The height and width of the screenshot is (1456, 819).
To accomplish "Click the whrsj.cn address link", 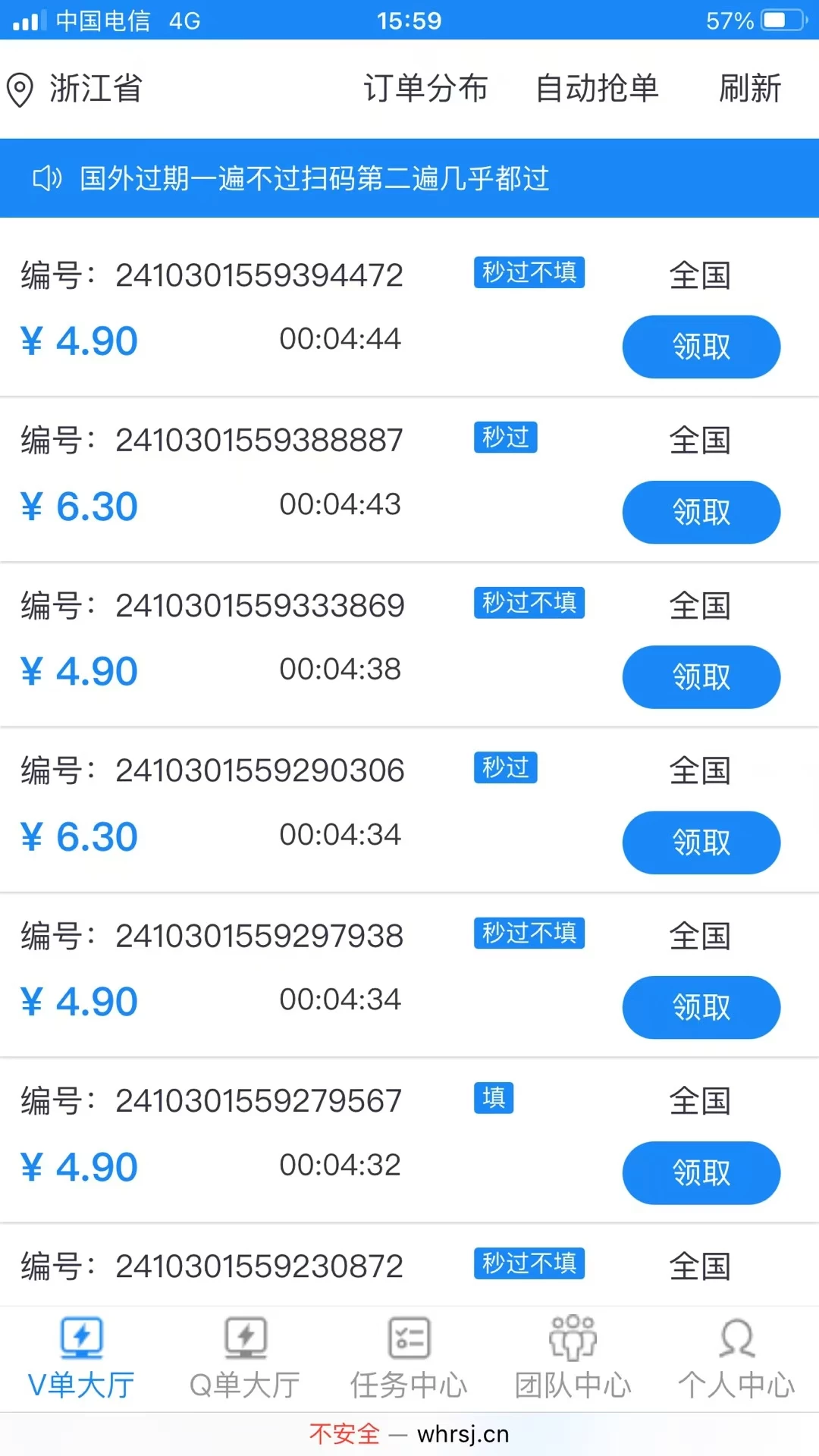I will [x=463, y=1432].
